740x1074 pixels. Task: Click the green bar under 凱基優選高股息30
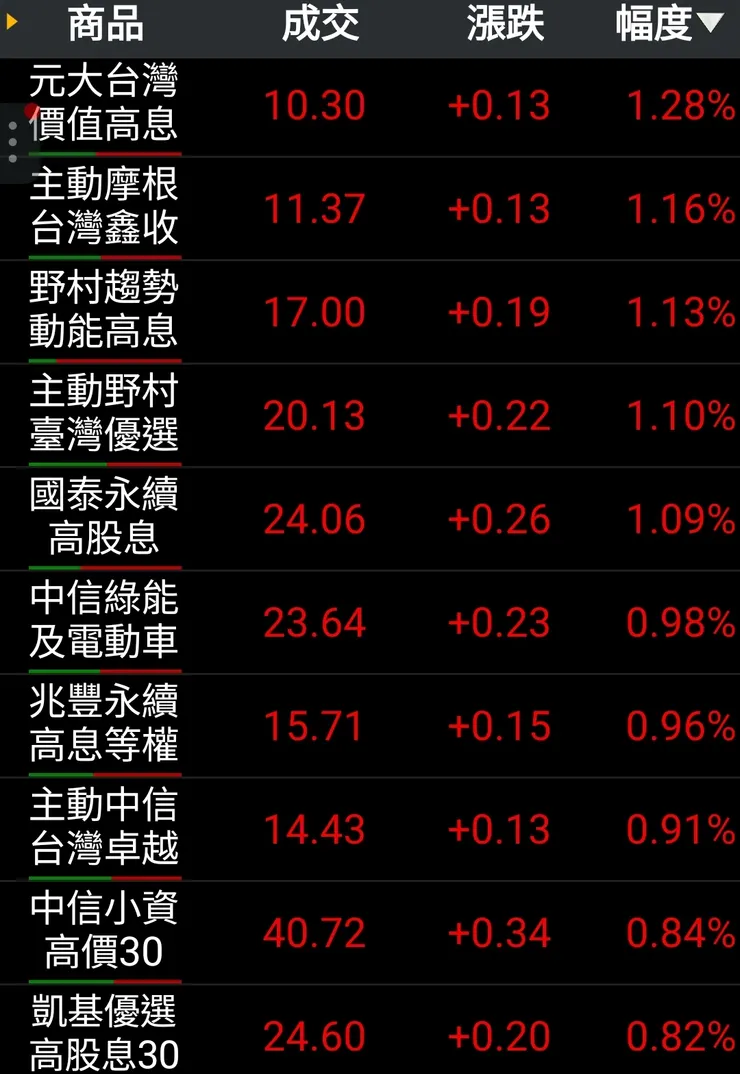60,1070
